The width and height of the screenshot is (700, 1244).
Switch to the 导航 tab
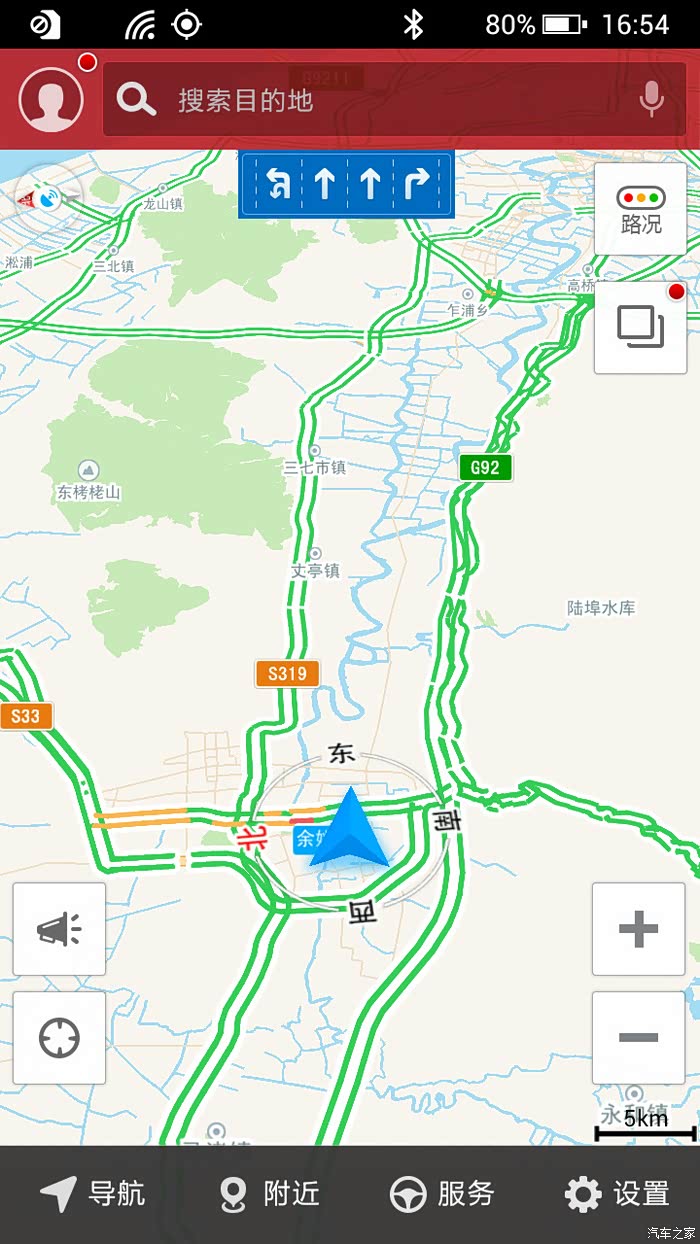93,1194
